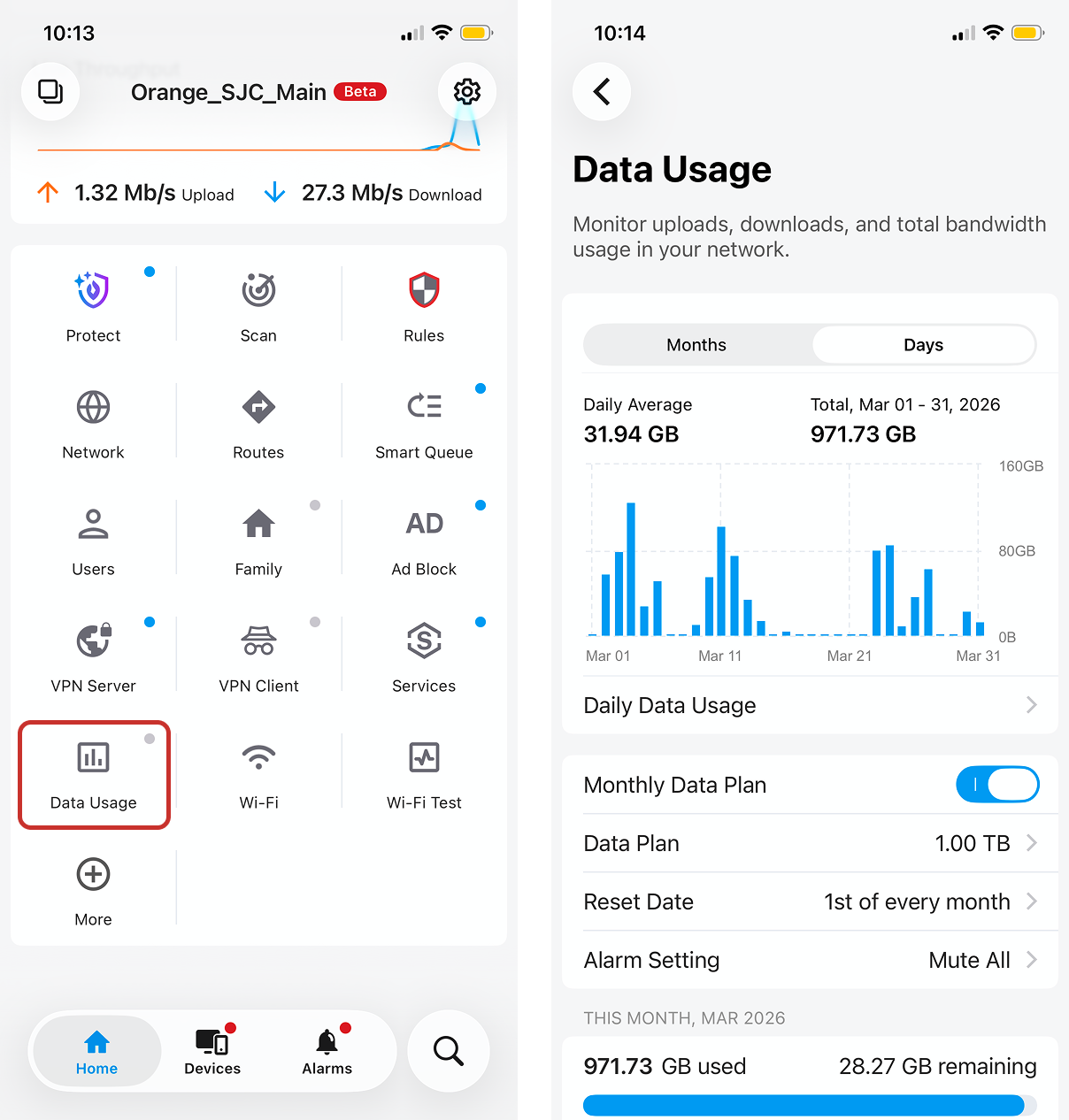
Task: Open the Data Plan 1.00 TB row
Action: 809,843
